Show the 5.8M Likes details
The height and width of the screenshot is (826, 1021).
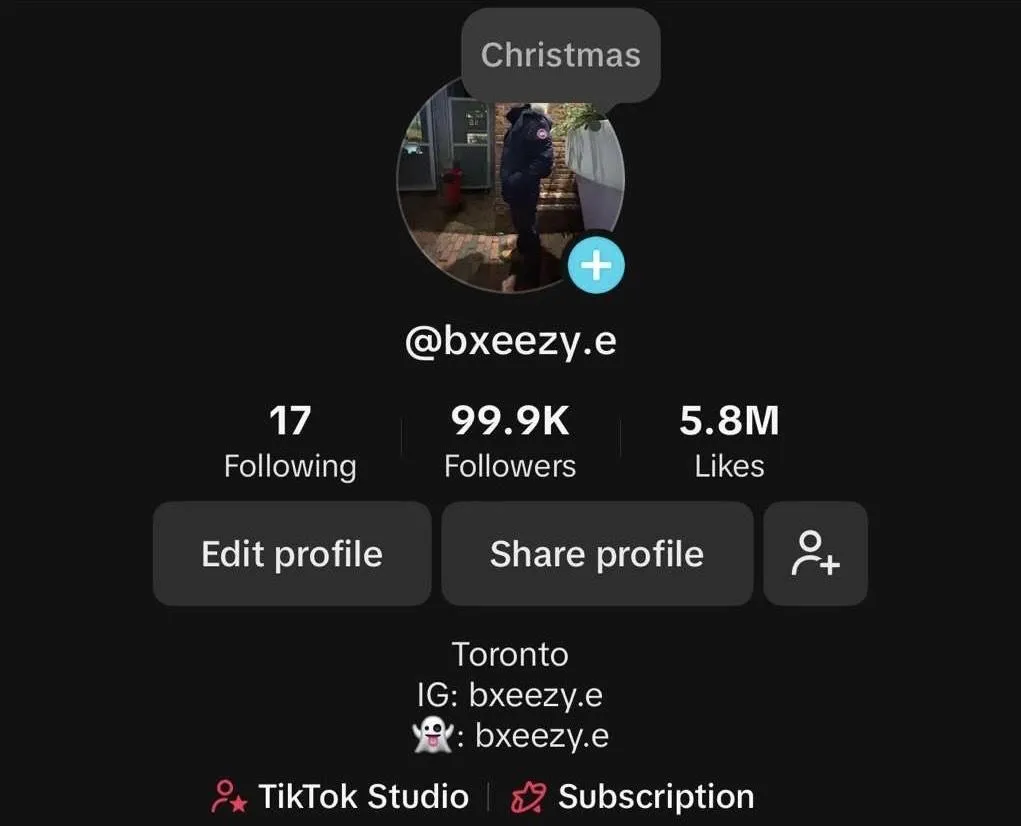[729, 442]
